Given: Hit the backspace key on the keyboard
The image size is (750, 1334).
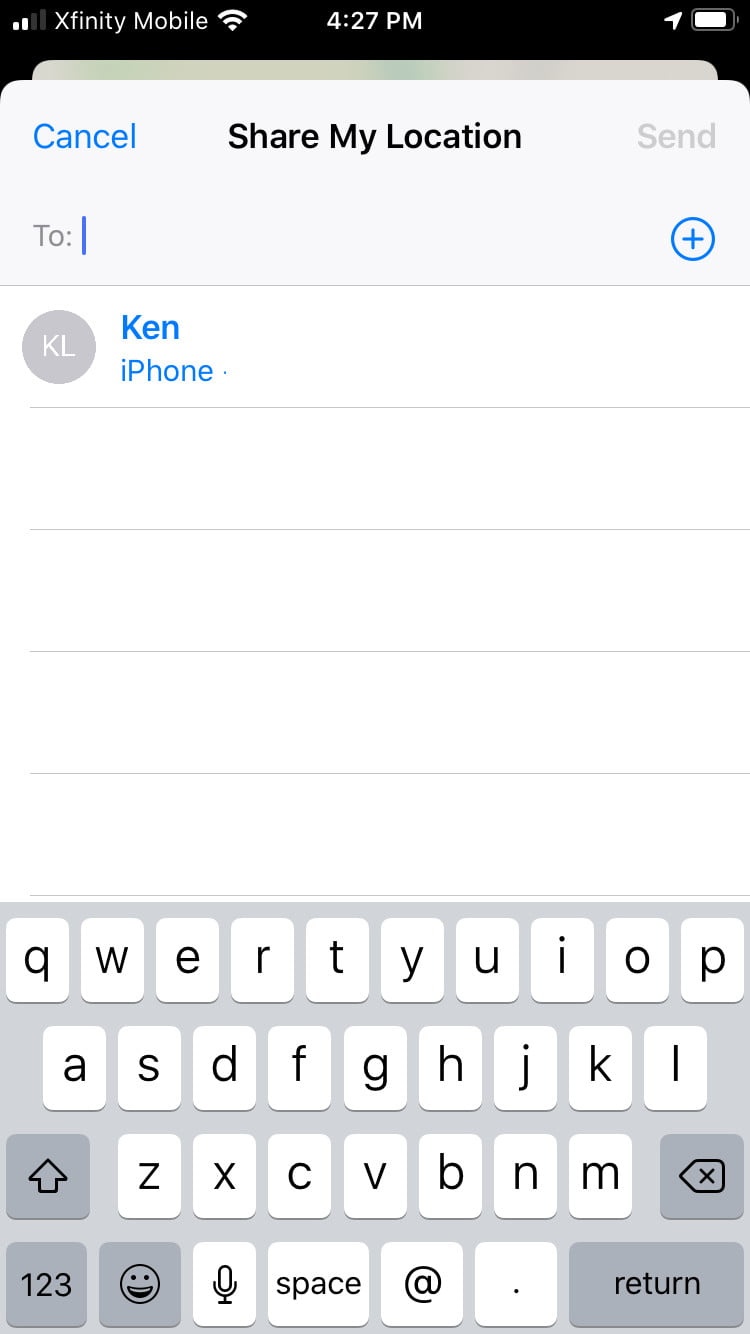Looking at the screenshot, I should [702, 1177].
